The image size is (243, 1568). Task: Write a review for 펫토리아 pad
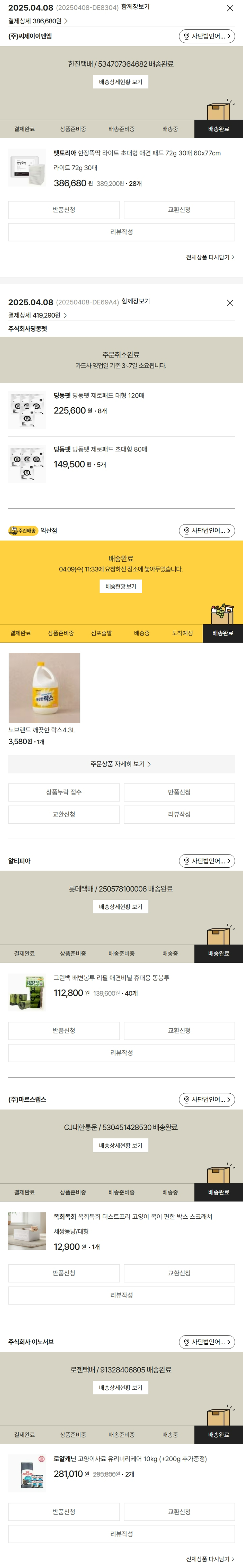[121, 232]
